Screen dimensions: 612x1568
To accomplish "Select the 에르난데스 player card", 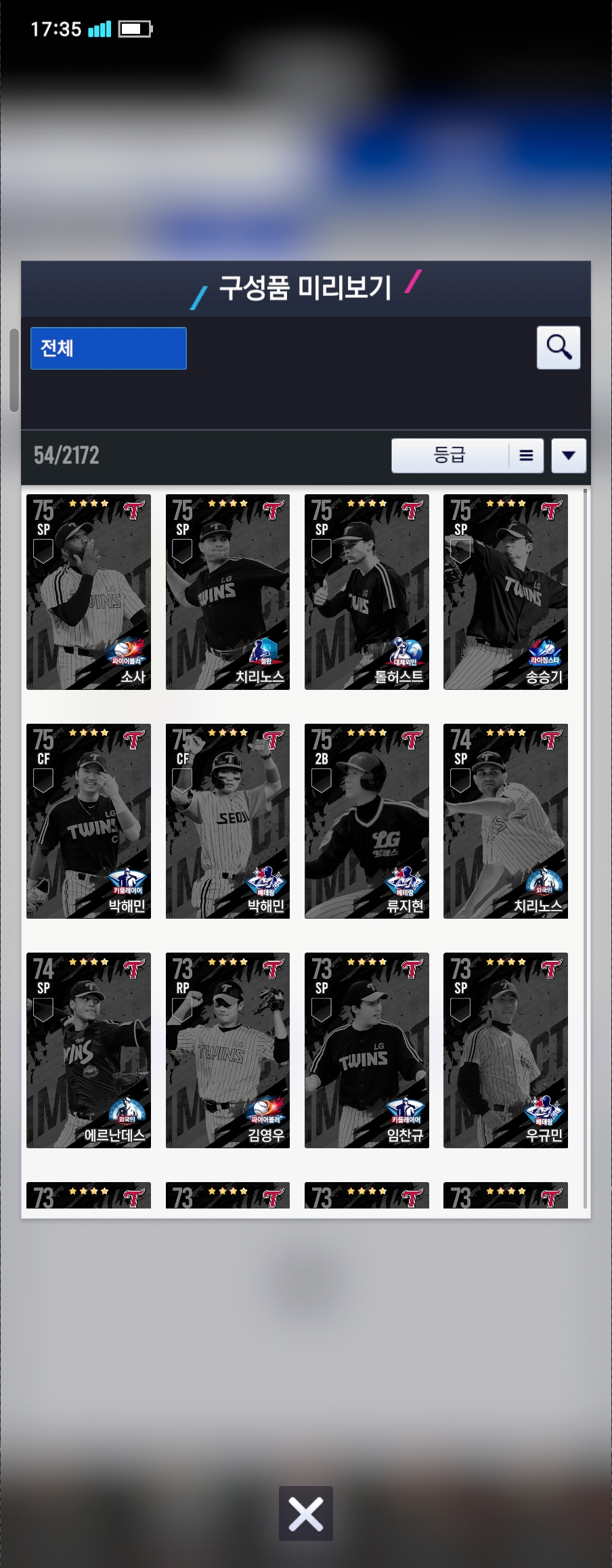I will [89, 1049].
